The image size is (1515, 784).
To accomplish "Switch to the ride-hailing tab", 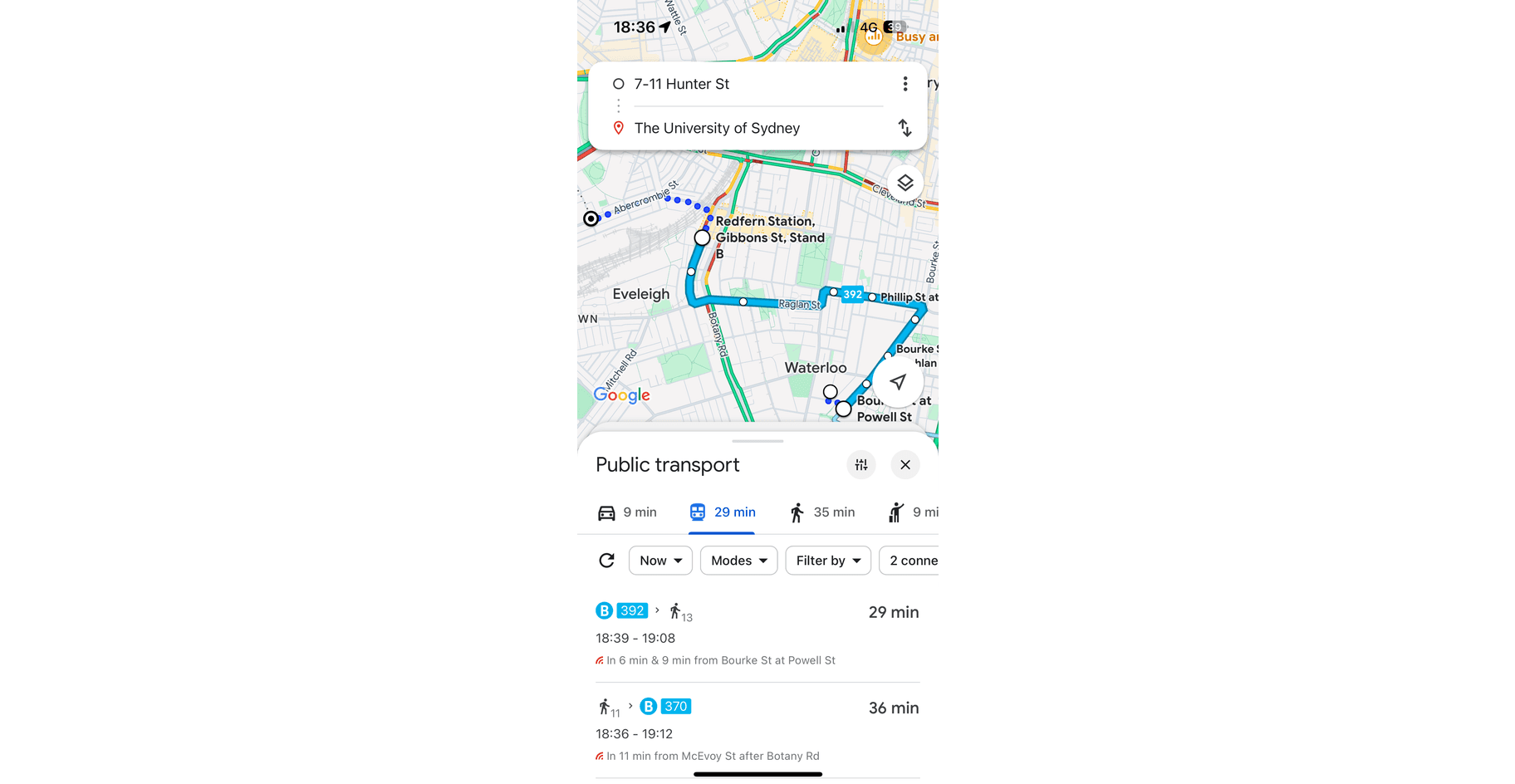I will [x=911, y=512].
